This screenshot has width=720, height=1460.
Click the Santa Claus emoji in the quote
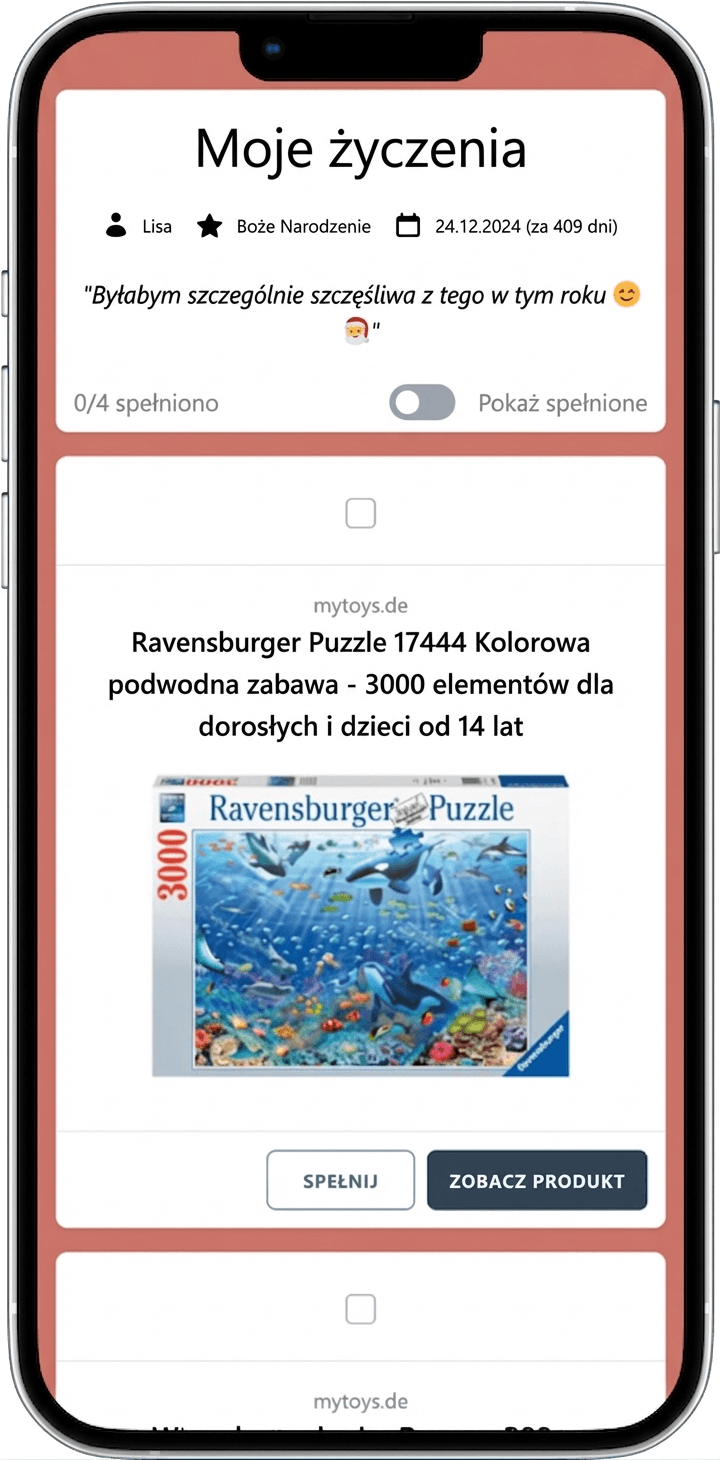[358, 330]
